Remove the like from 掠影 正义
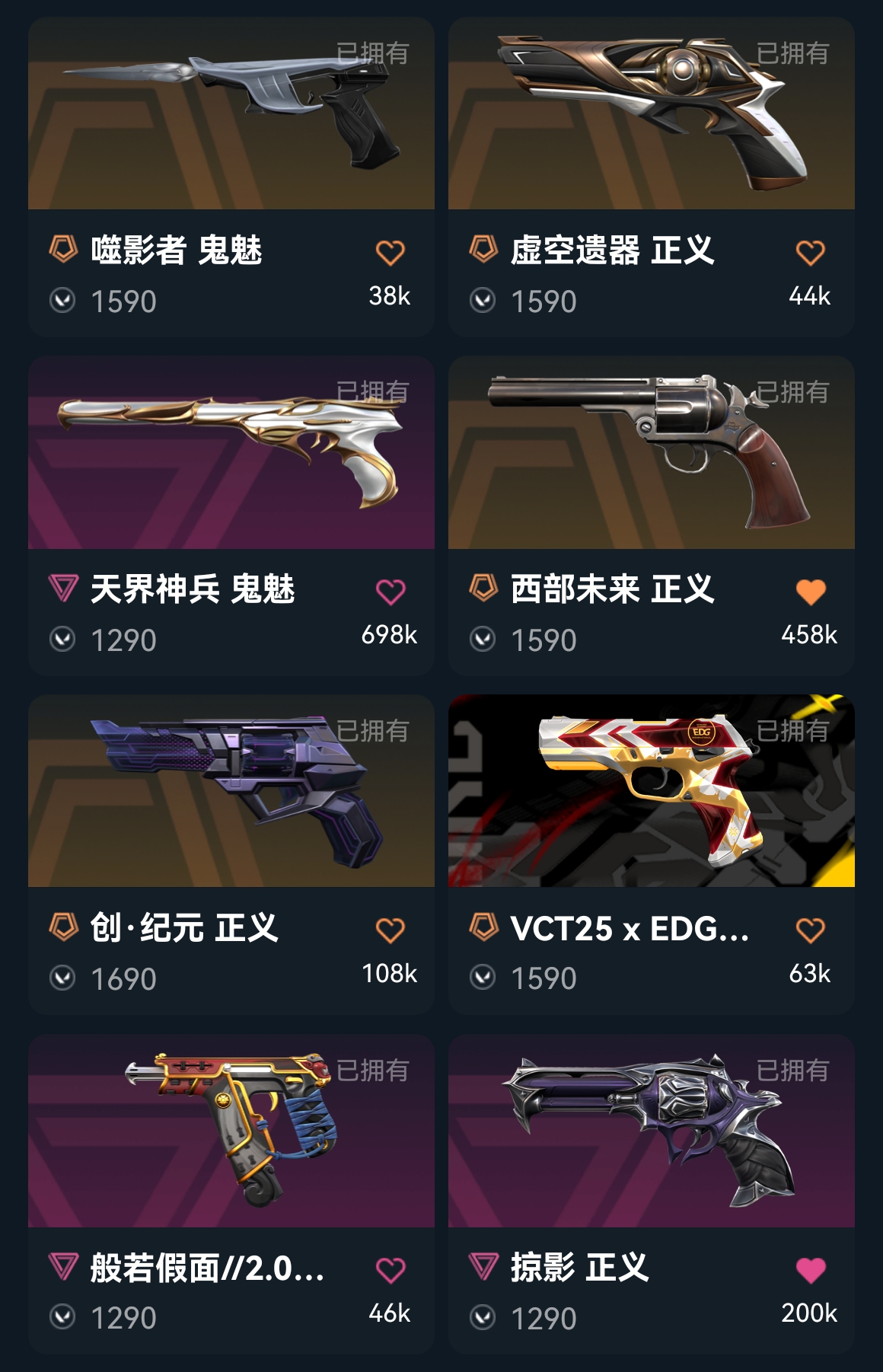Image resolution: width=883 pixels, height=1372 pixels. click(x=810, y=1270)
